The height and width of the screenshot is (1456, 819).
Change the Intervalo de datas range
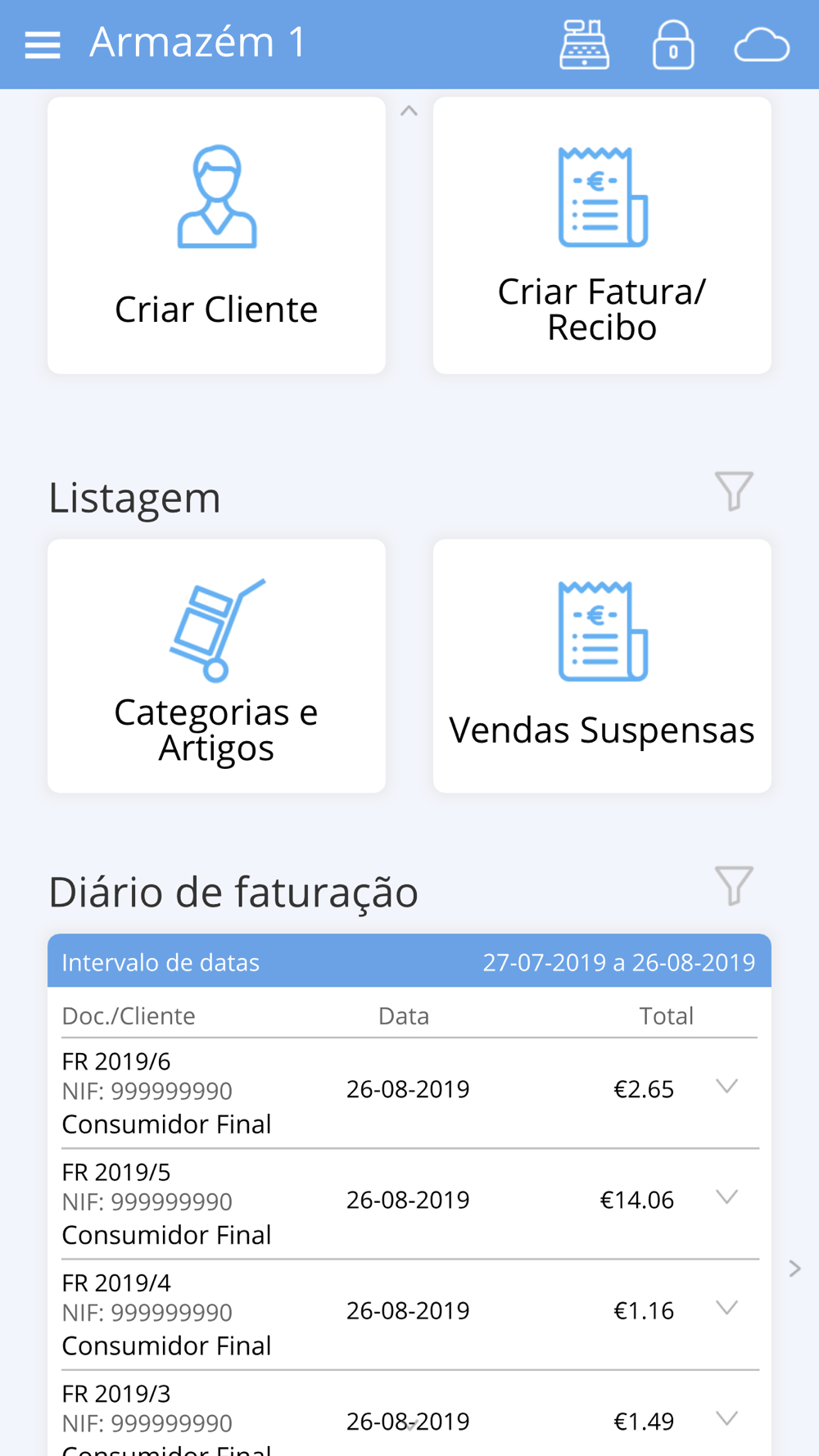tap(409, 961)
